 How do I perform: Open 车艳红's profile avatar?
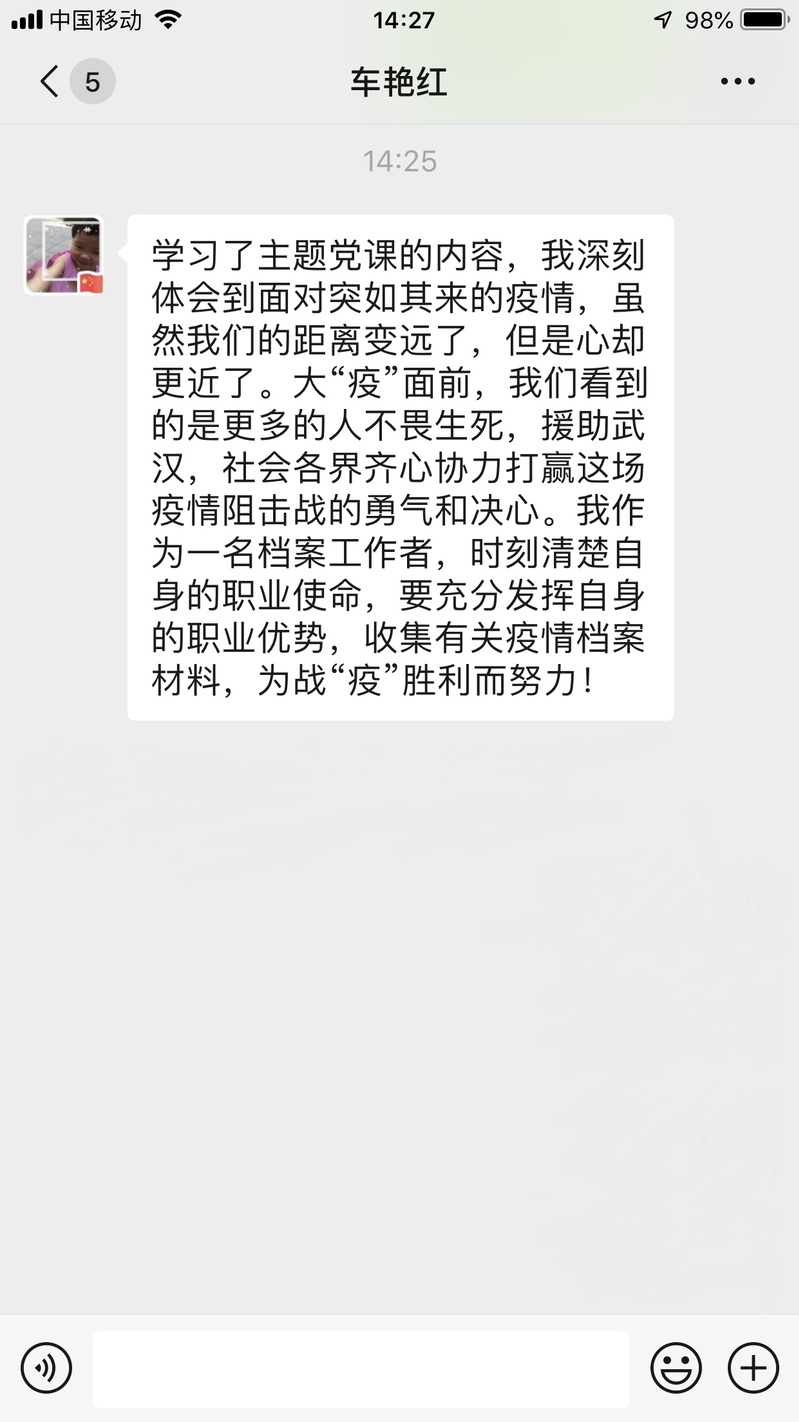point(64,255)
